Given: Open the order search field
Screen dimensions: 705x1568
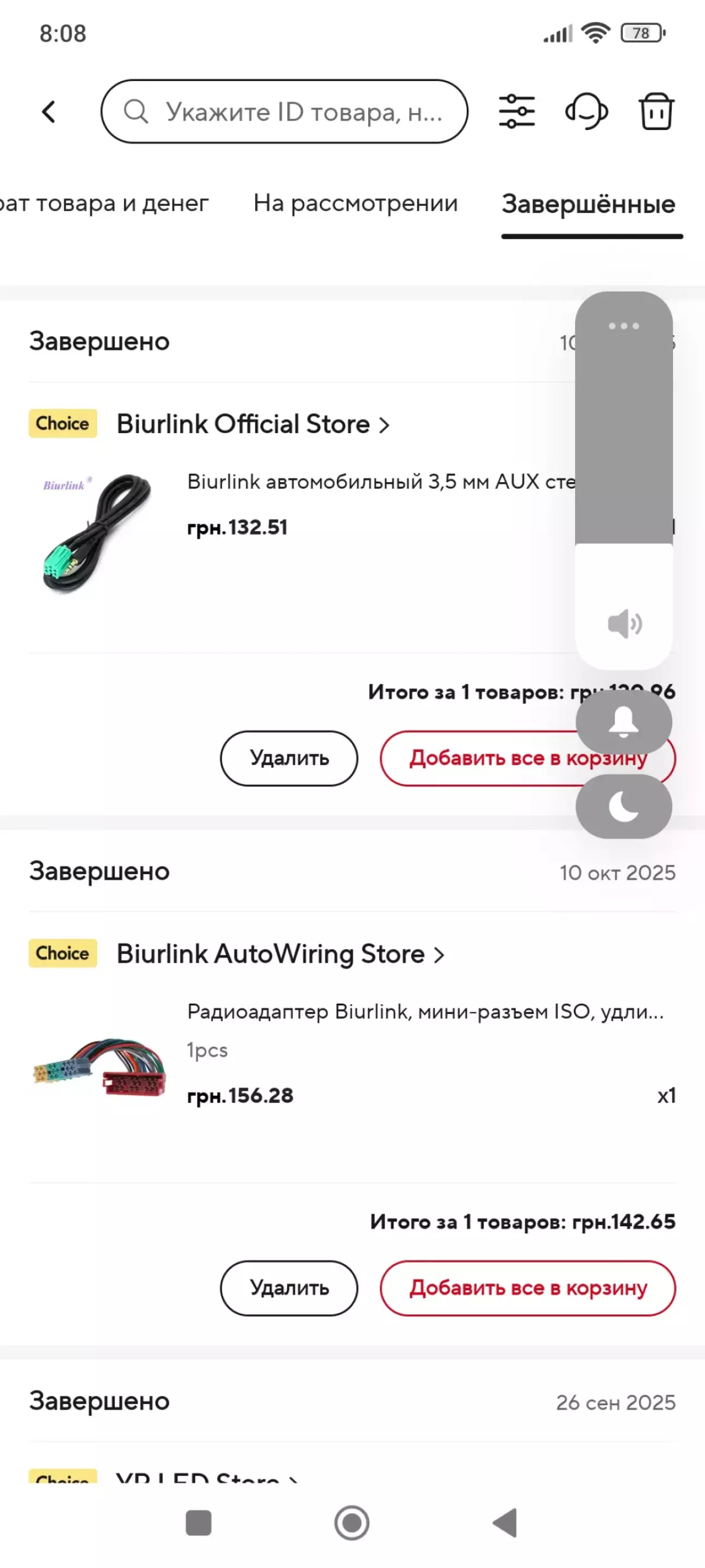Looking at the screenshot, I should [284, 112].
